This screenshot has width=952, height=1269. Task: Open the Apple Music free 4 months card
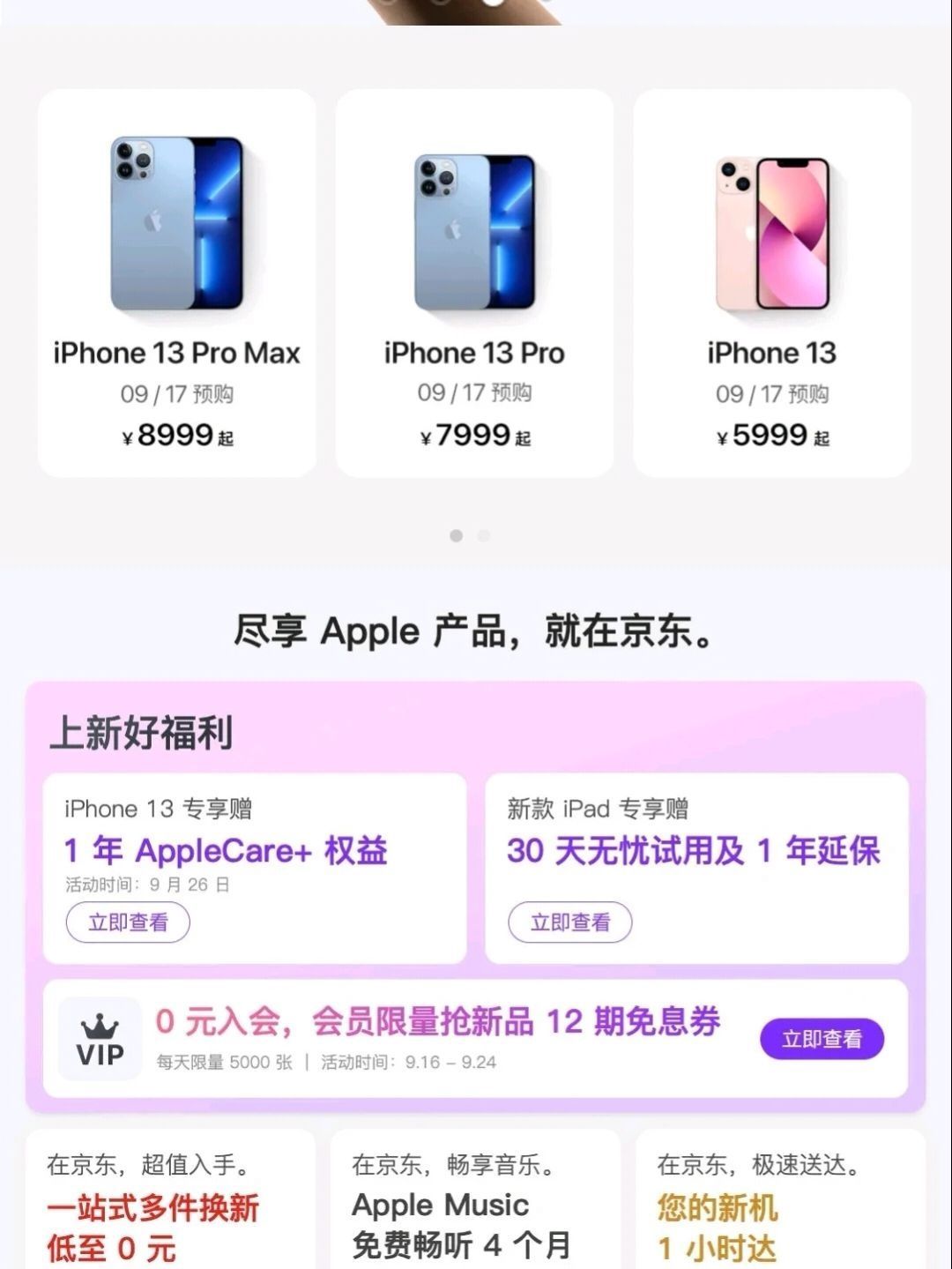(474, 1204)
